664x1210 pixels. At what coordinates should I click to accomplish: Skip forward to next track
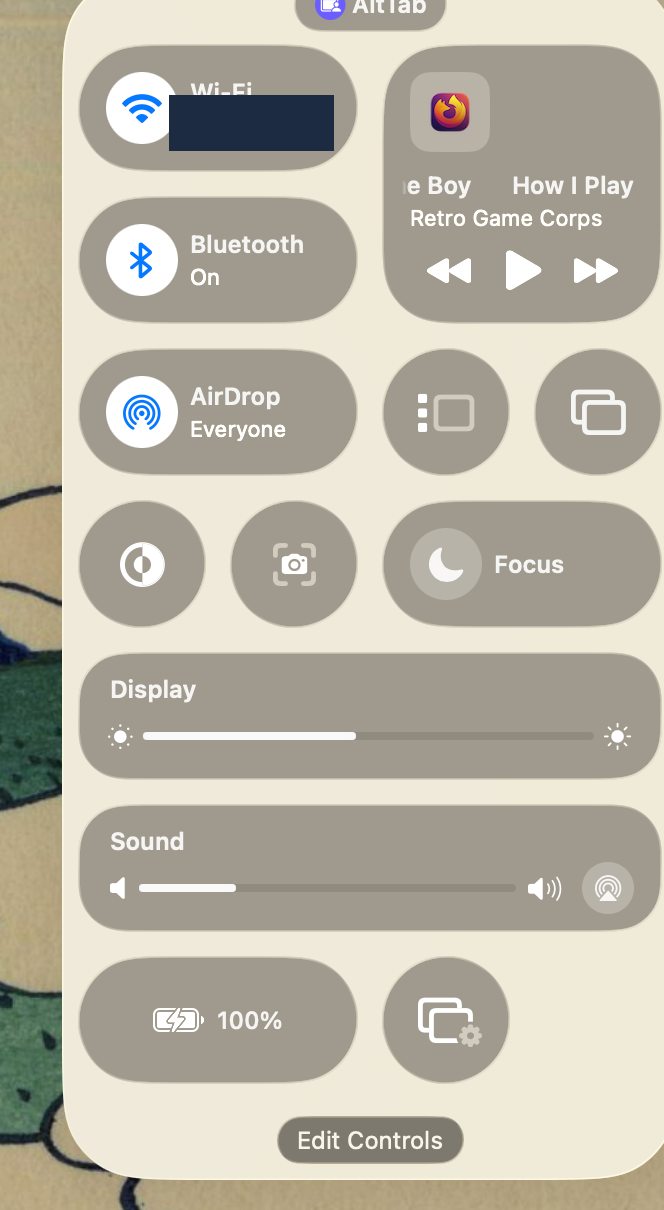595,271
